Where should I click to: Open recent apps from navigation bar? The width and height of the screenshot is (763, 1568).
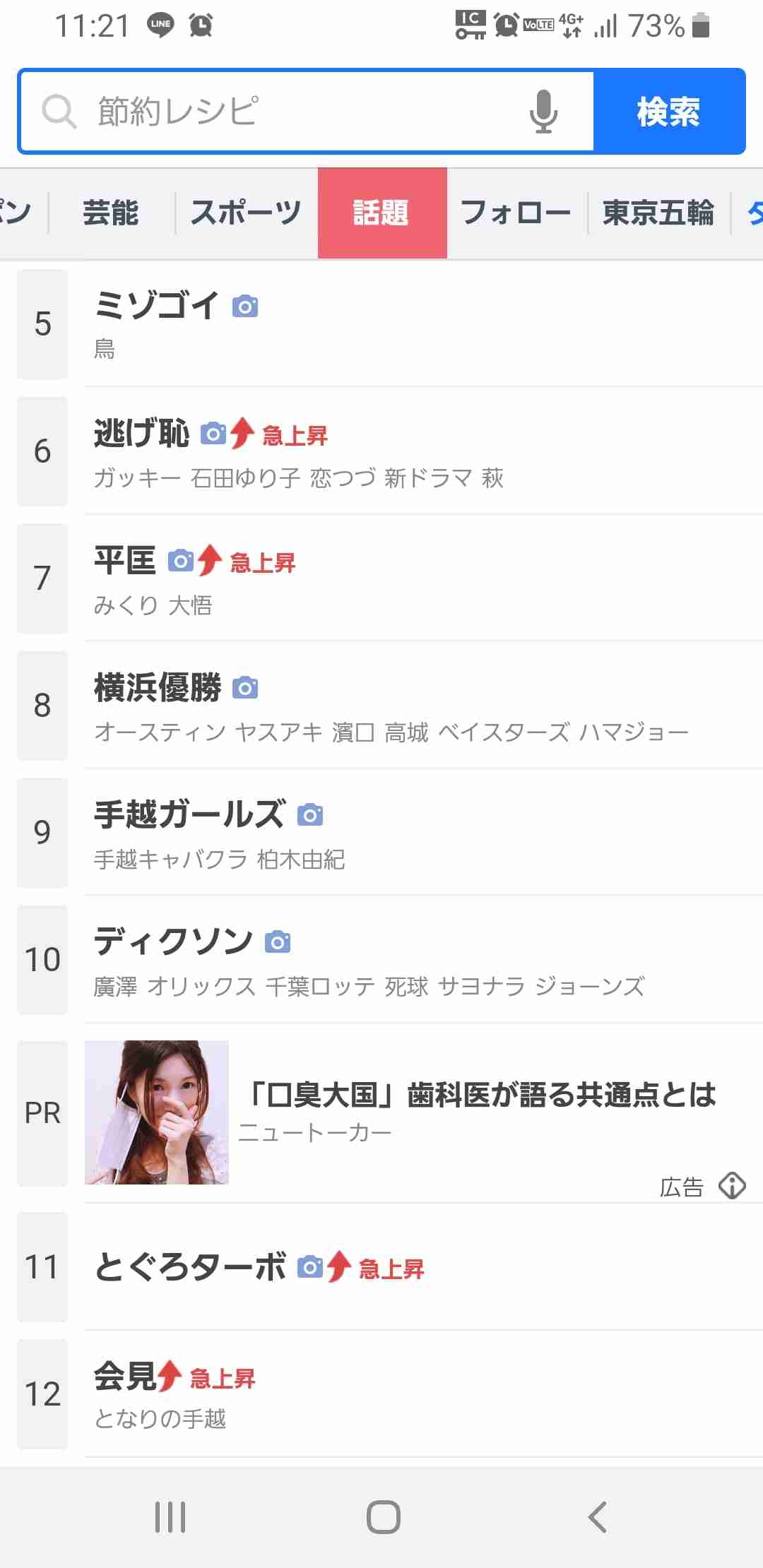point(170,1516)
